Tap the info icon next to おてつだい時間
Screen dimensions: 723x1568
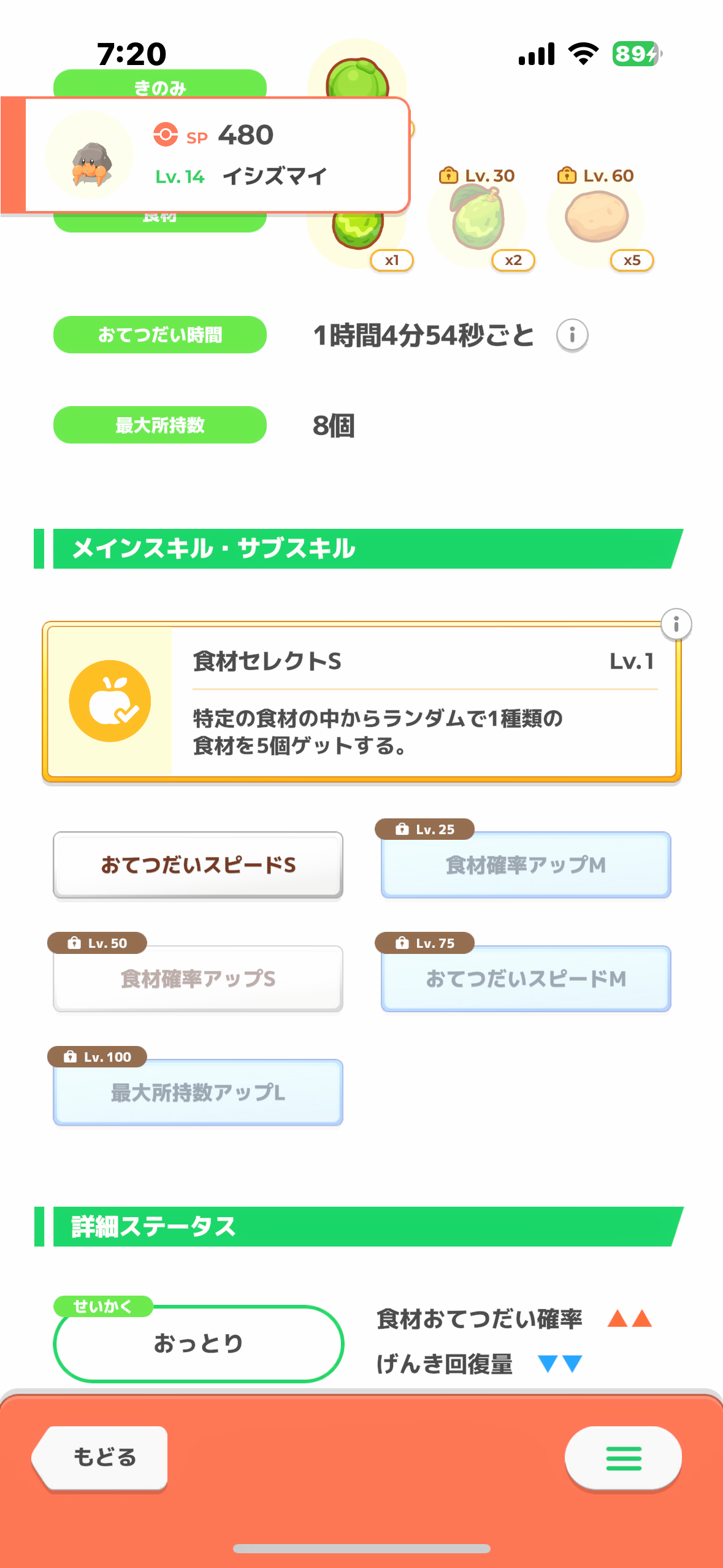pyautogui.click(x=574, y=335)
